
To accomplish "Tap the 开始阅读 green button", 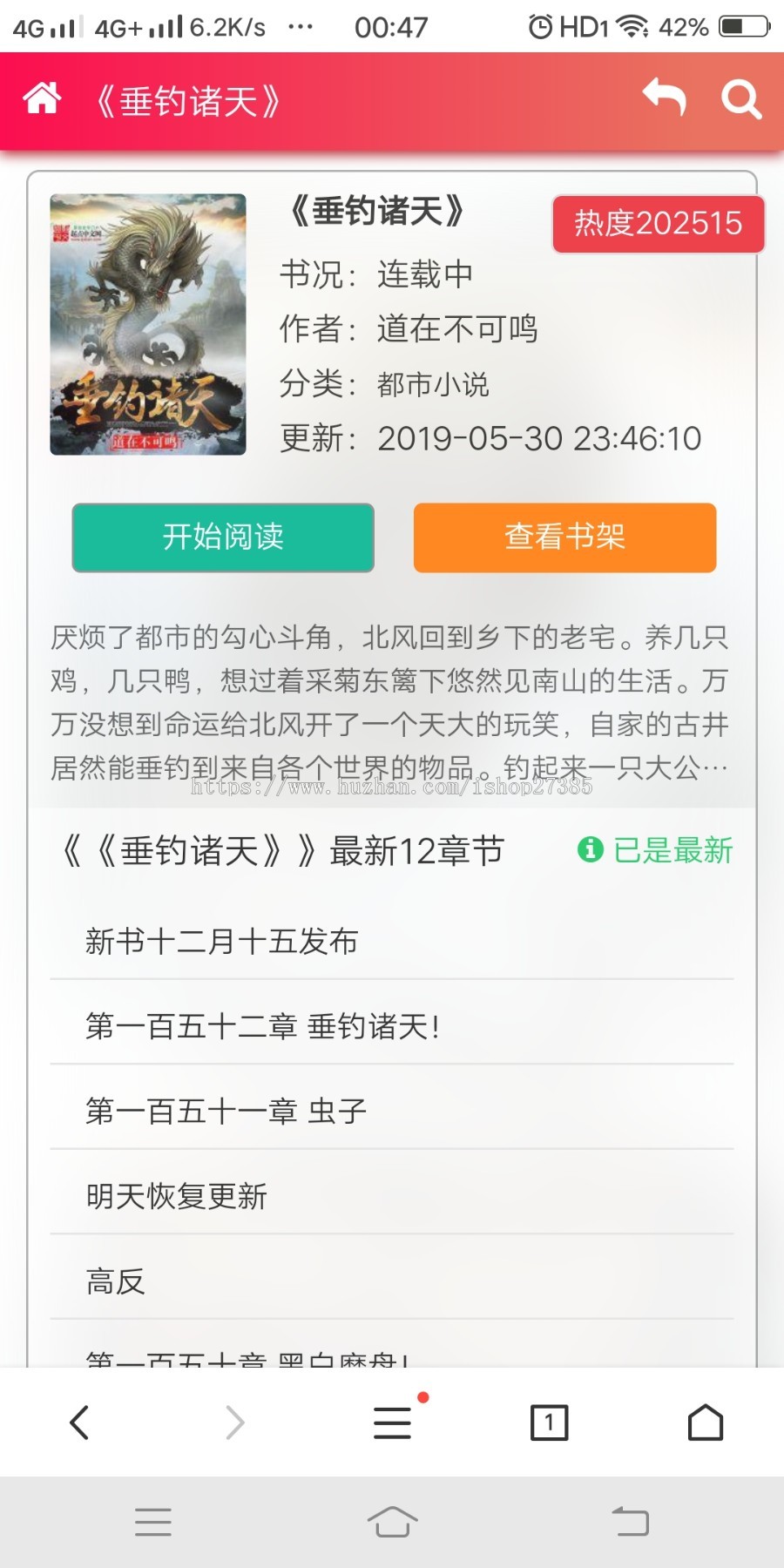I will (223, 538).
